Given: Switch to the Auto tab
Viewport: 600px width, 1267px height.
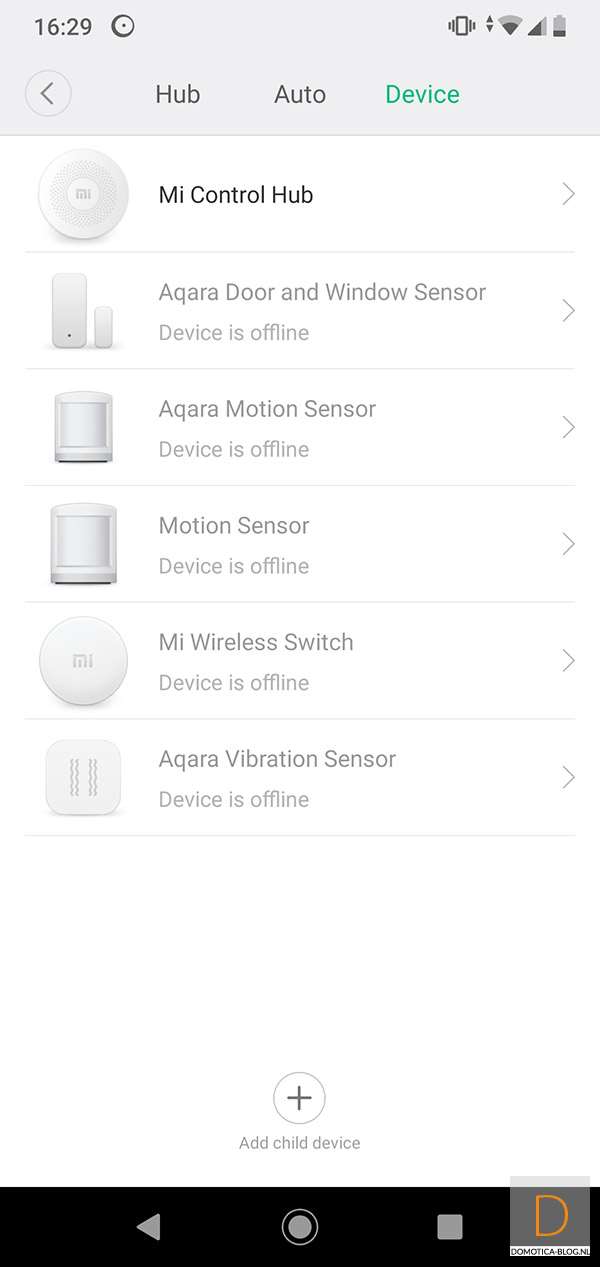Looking at the screenshot, I should click(x=300, y=94).
